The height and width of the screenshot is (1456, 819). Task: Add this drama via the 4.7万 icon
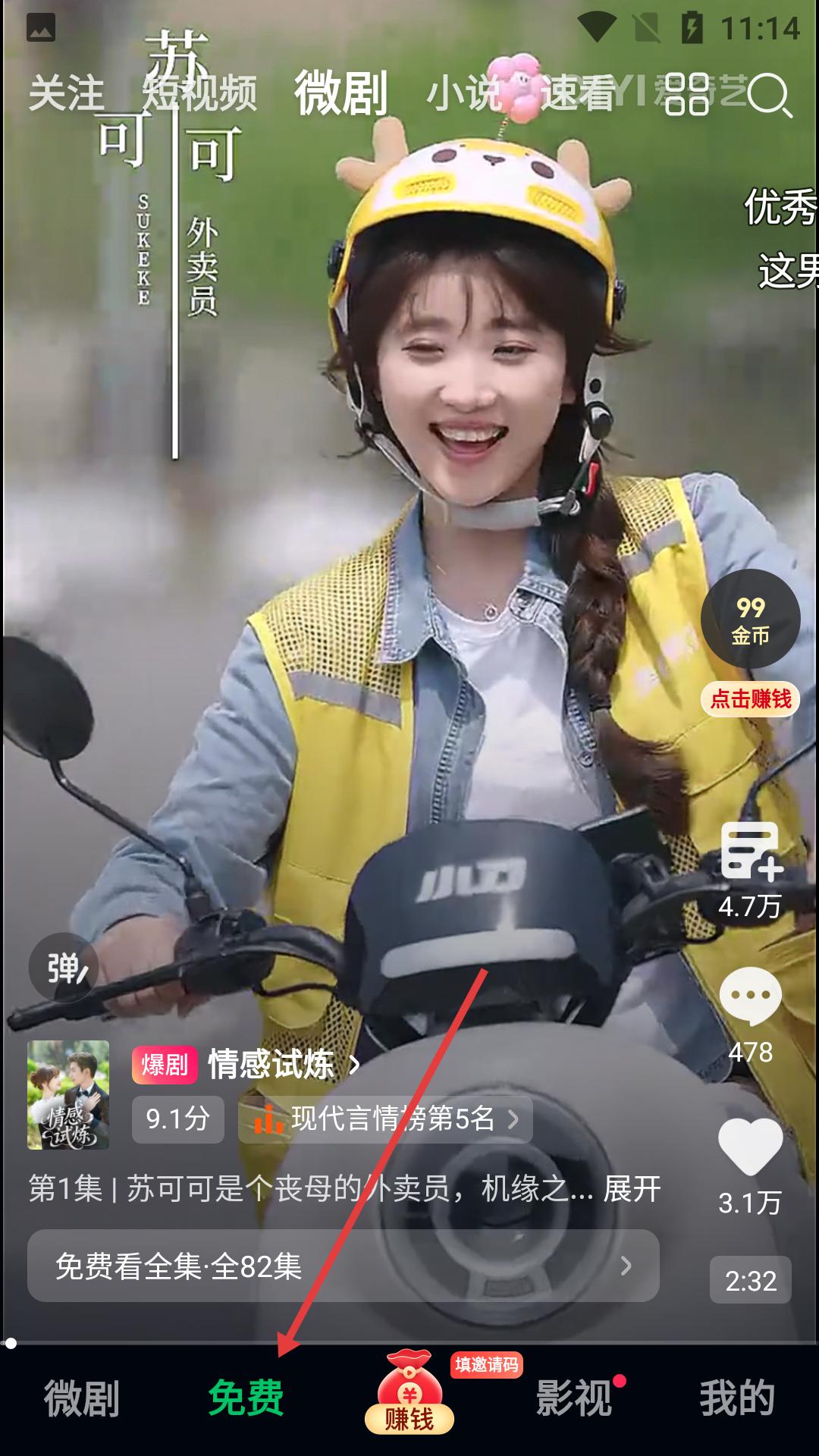pos(750,853)
